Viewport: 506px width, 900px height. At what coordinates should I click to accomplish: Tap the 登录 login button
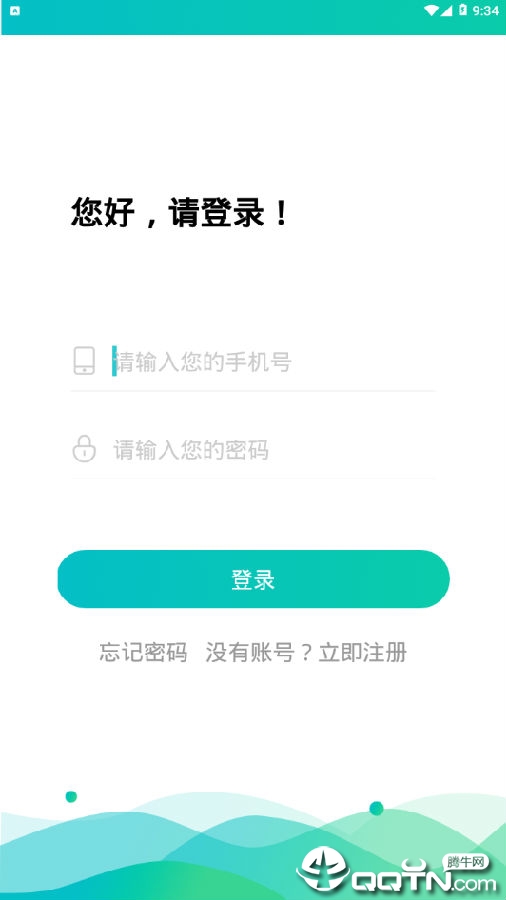pos(253,579)
